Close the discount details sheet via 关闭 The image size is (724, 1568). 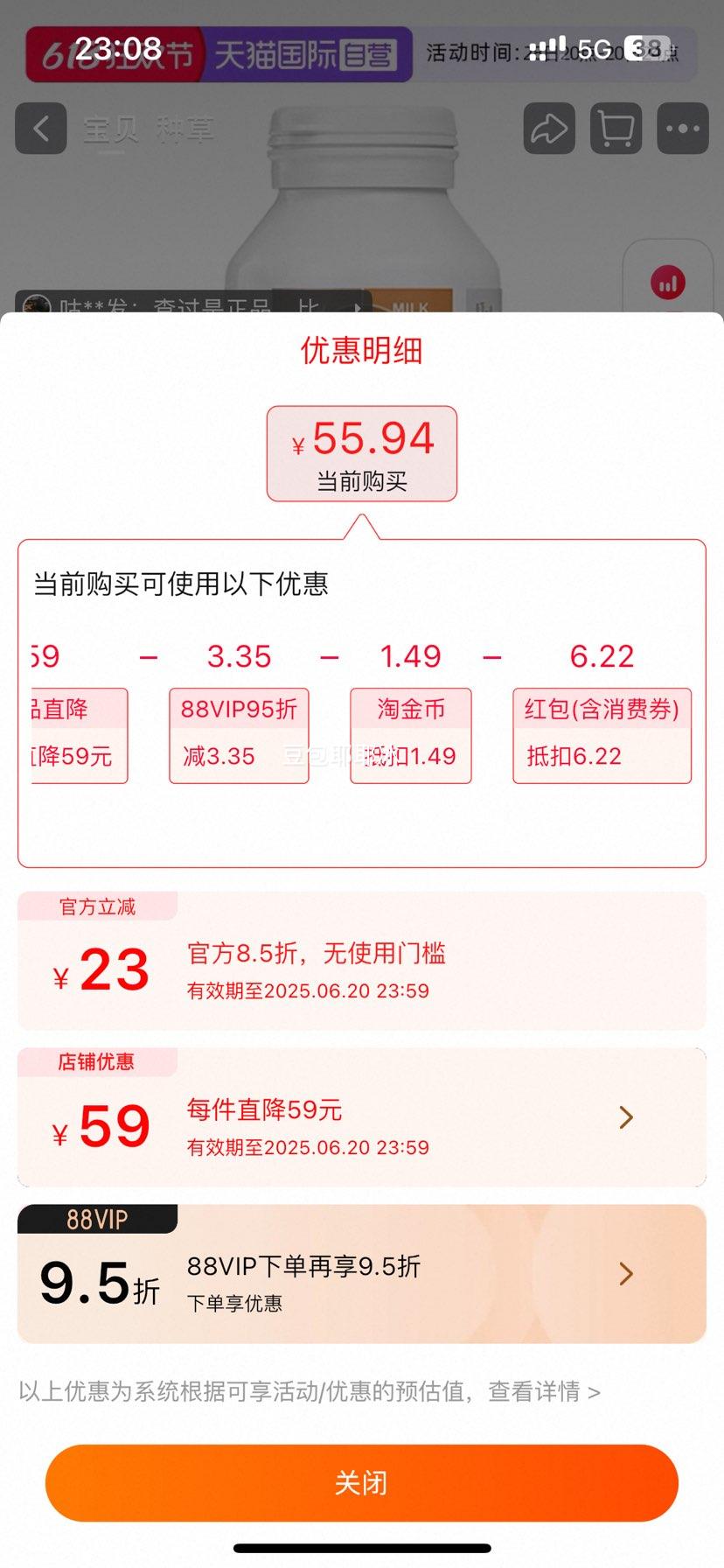click(x=361, y=1482)
